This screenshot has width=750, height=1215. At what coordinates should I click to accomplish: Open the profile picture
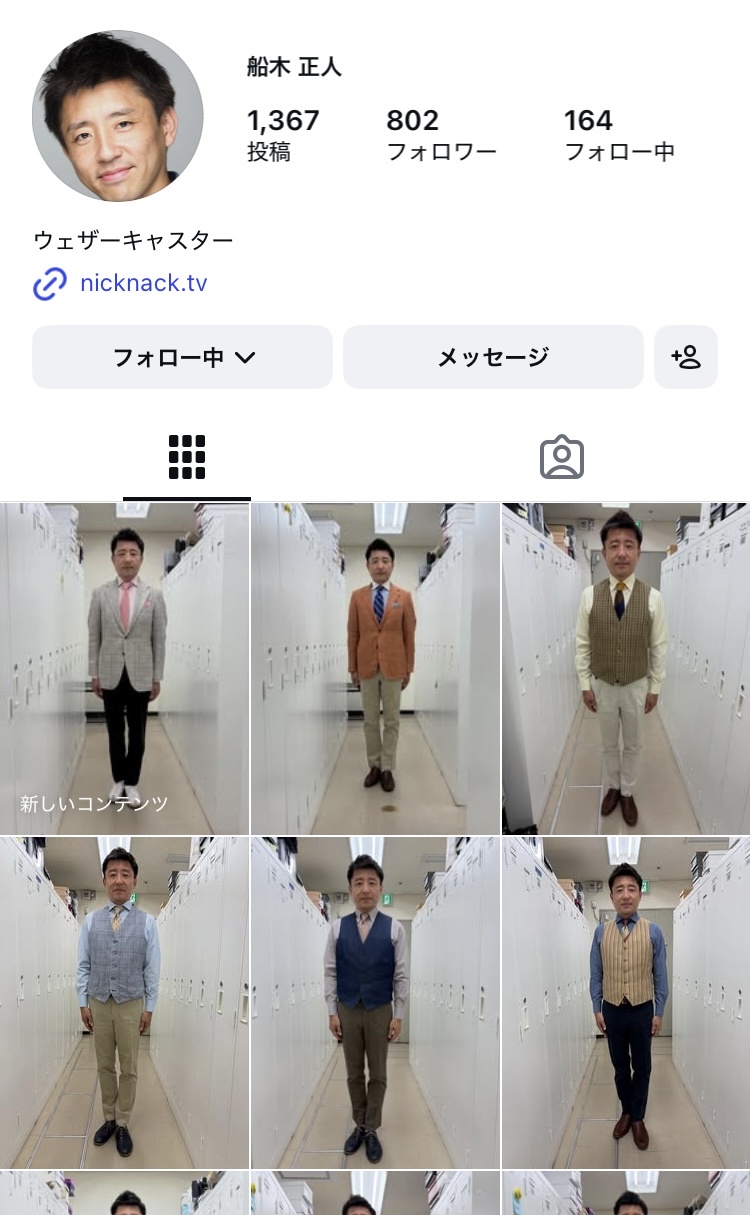[118, 116]
